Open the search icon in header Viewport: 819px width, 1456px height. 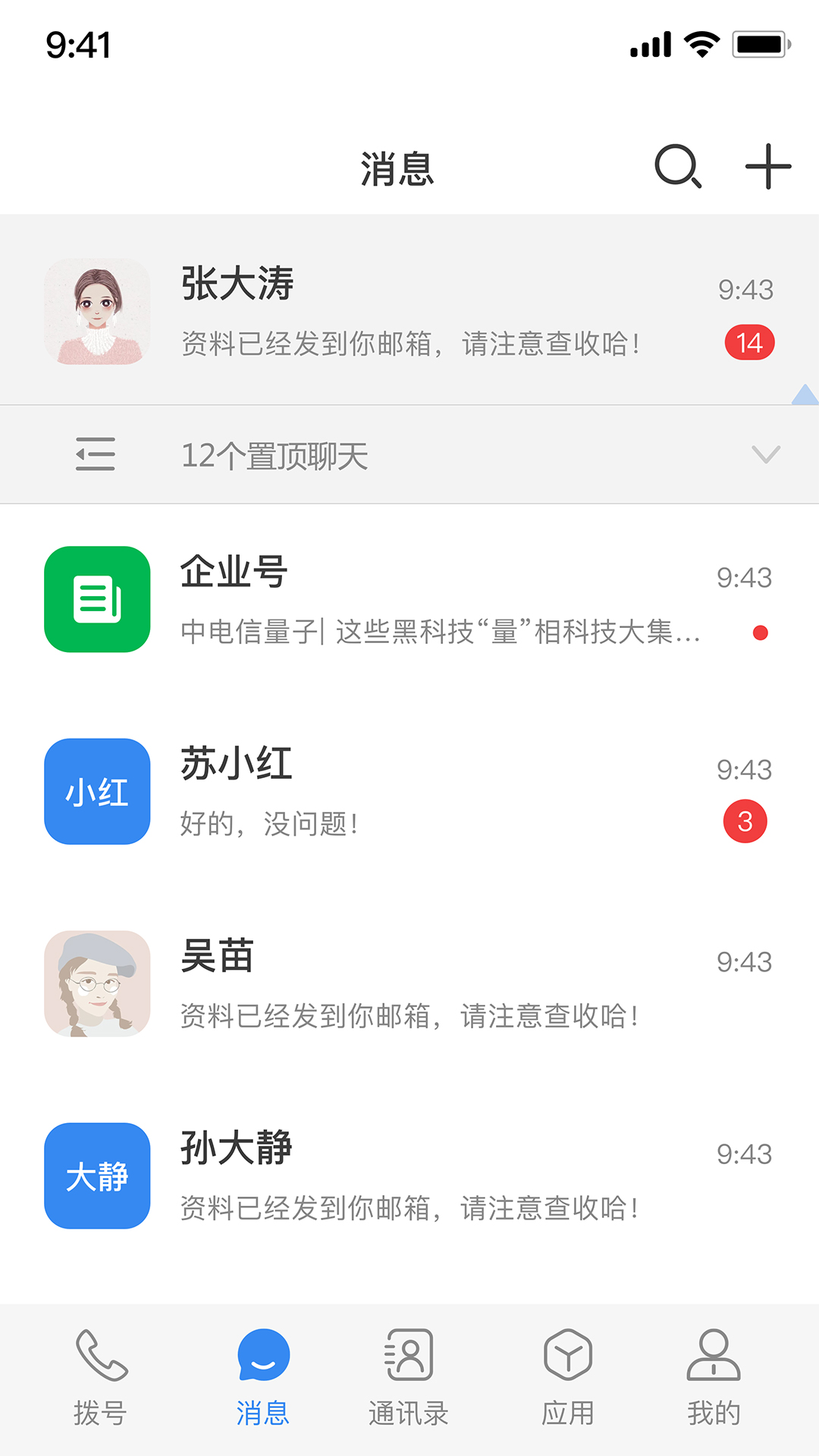pyautogui.click(x=677, y=166)
